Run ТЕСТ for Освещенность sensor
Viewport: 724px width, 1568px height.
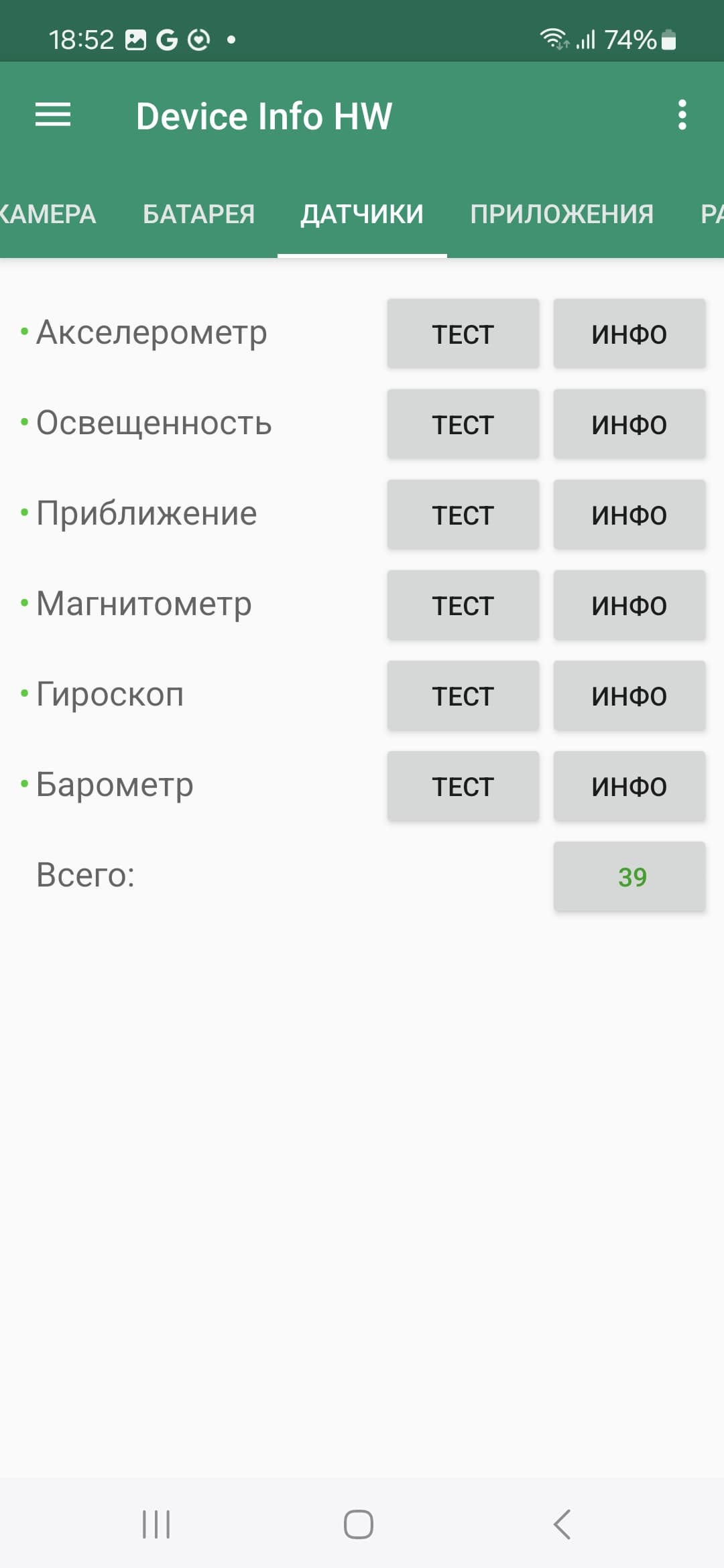point(463,424)
